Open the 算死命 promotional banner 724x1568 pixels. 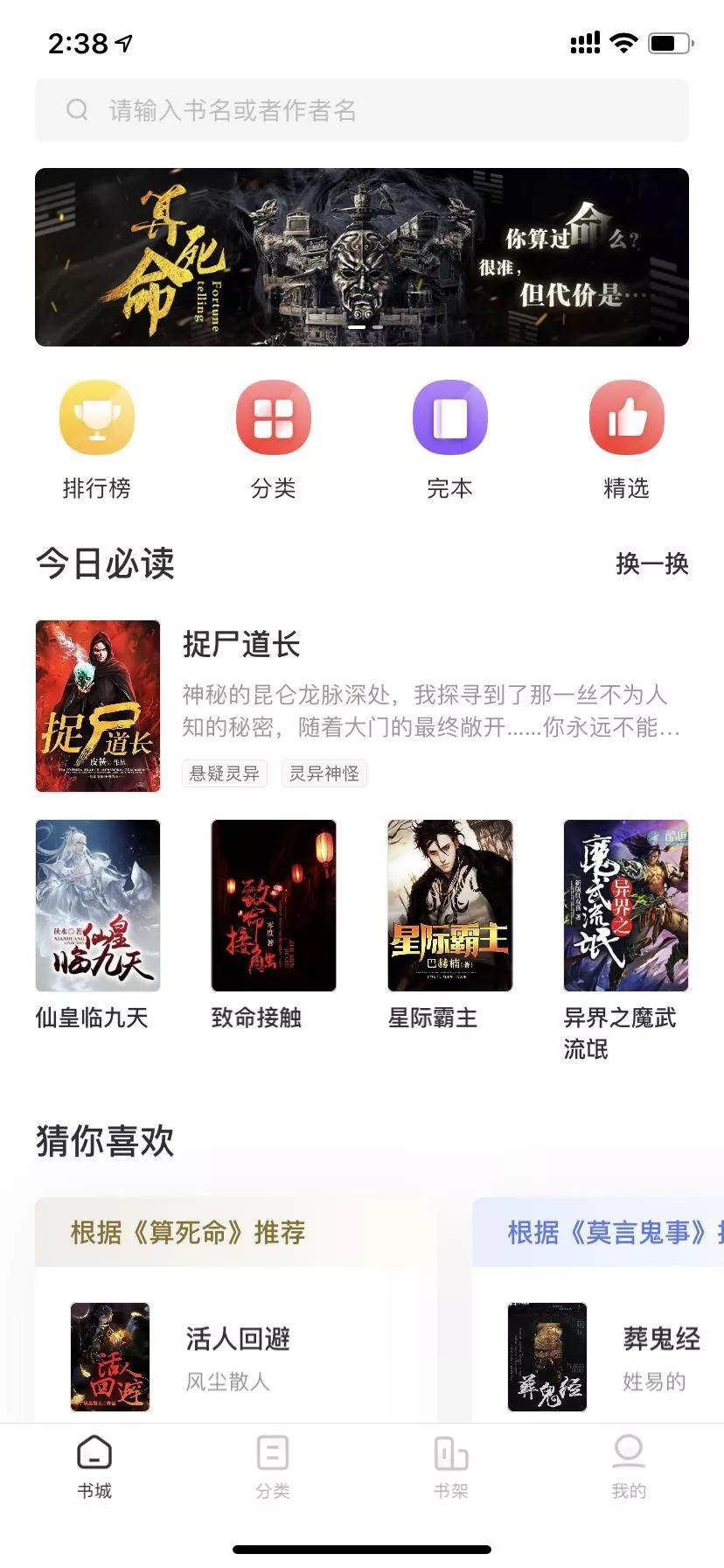coord(362,257)
